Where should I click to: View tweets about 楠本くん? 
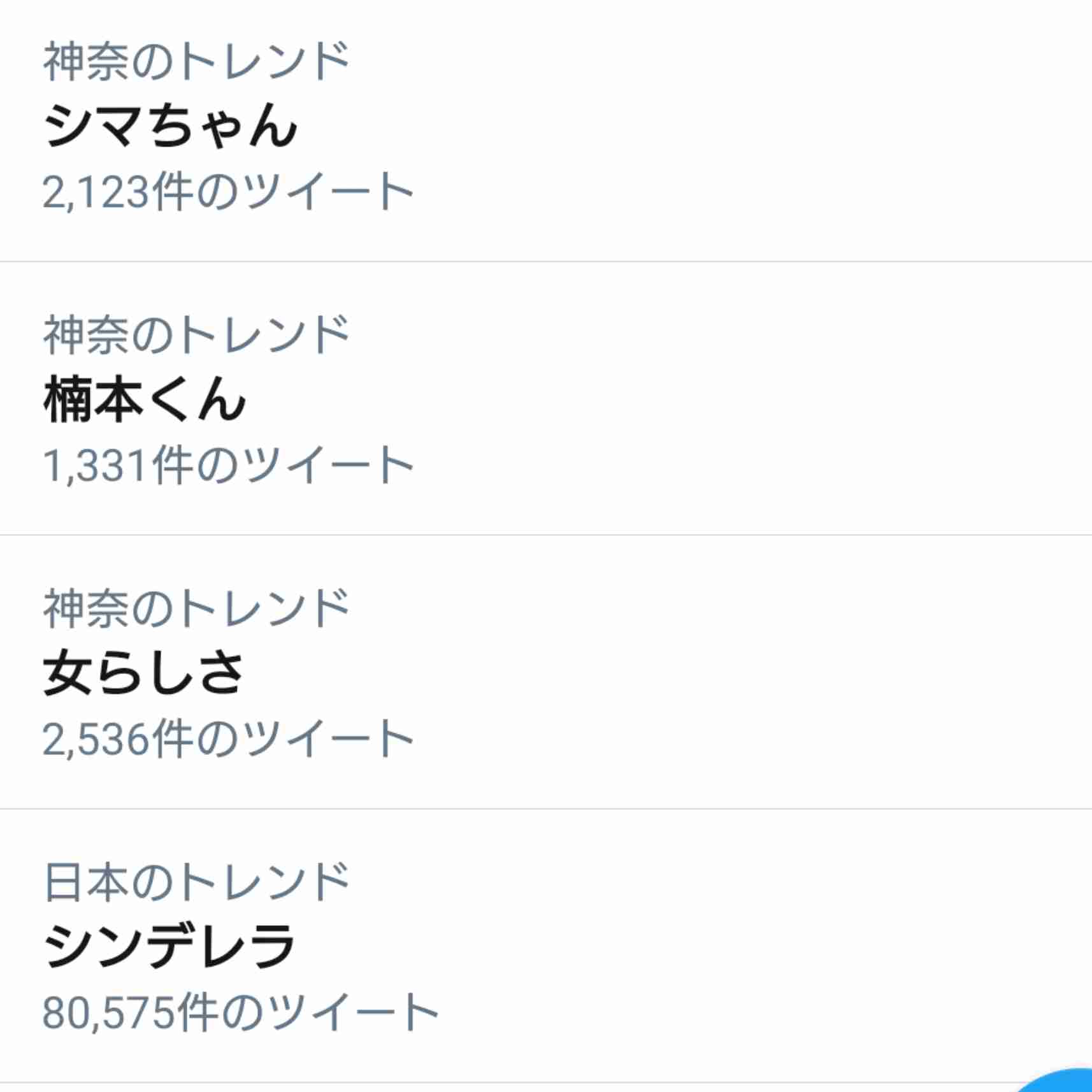[145, 399]
